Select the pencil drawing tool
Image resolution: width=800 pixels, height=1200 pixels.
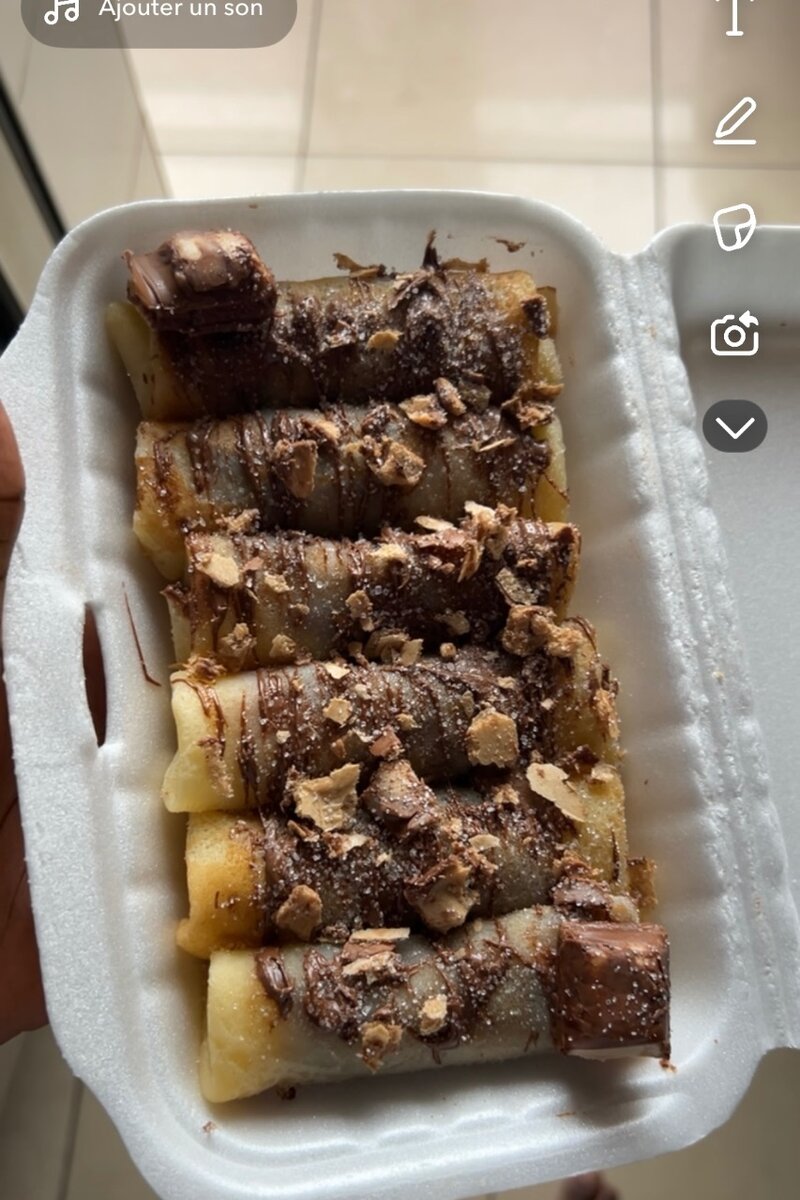pyautogui.click(x=735, y=122)
